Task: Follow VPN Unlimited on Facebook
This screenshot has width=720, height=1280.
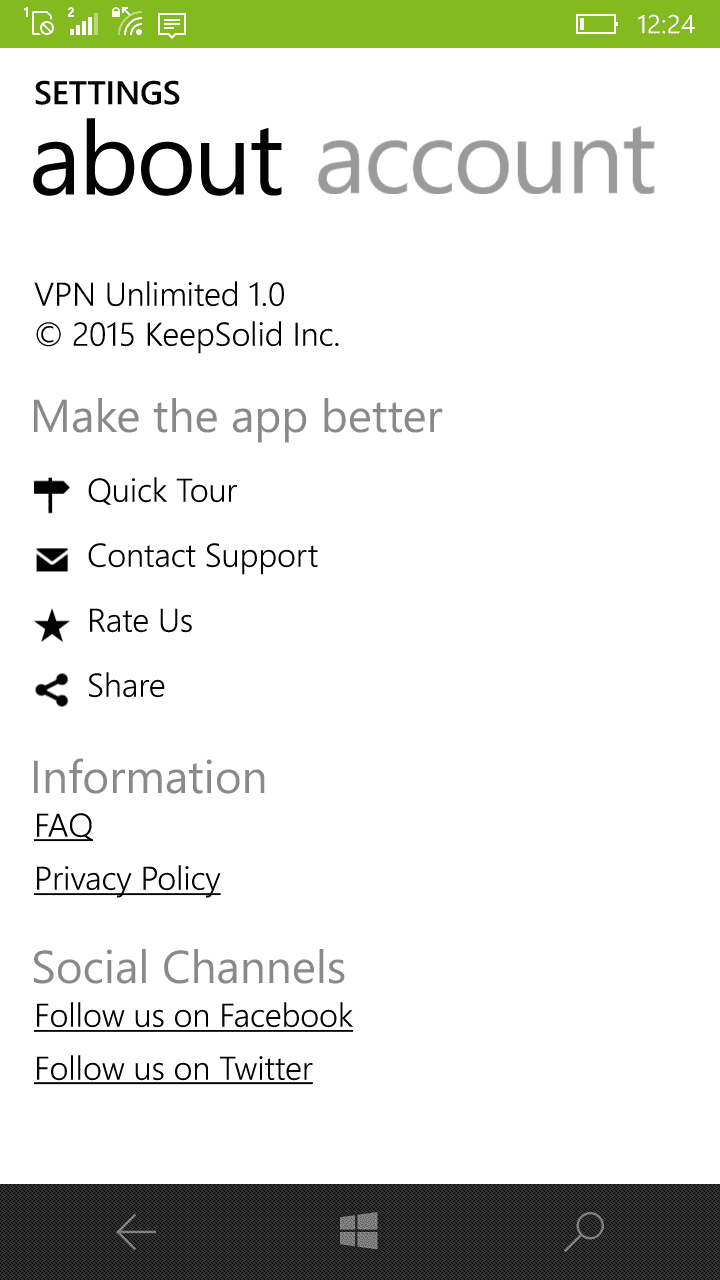Action: 193,1015
